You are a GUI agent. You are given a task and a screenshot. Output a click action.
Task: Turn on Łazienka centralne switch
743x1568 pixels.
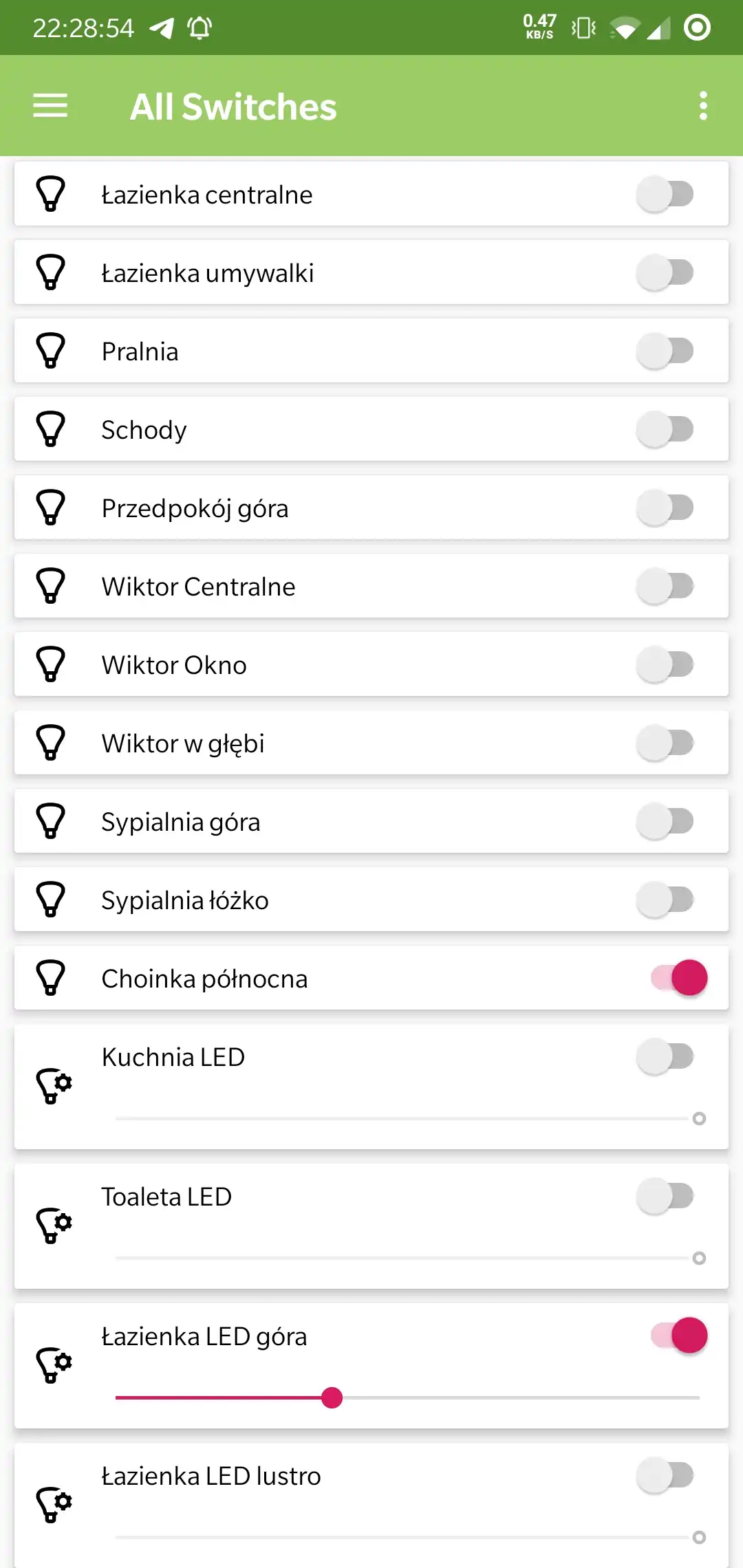[x=665, y=195]
